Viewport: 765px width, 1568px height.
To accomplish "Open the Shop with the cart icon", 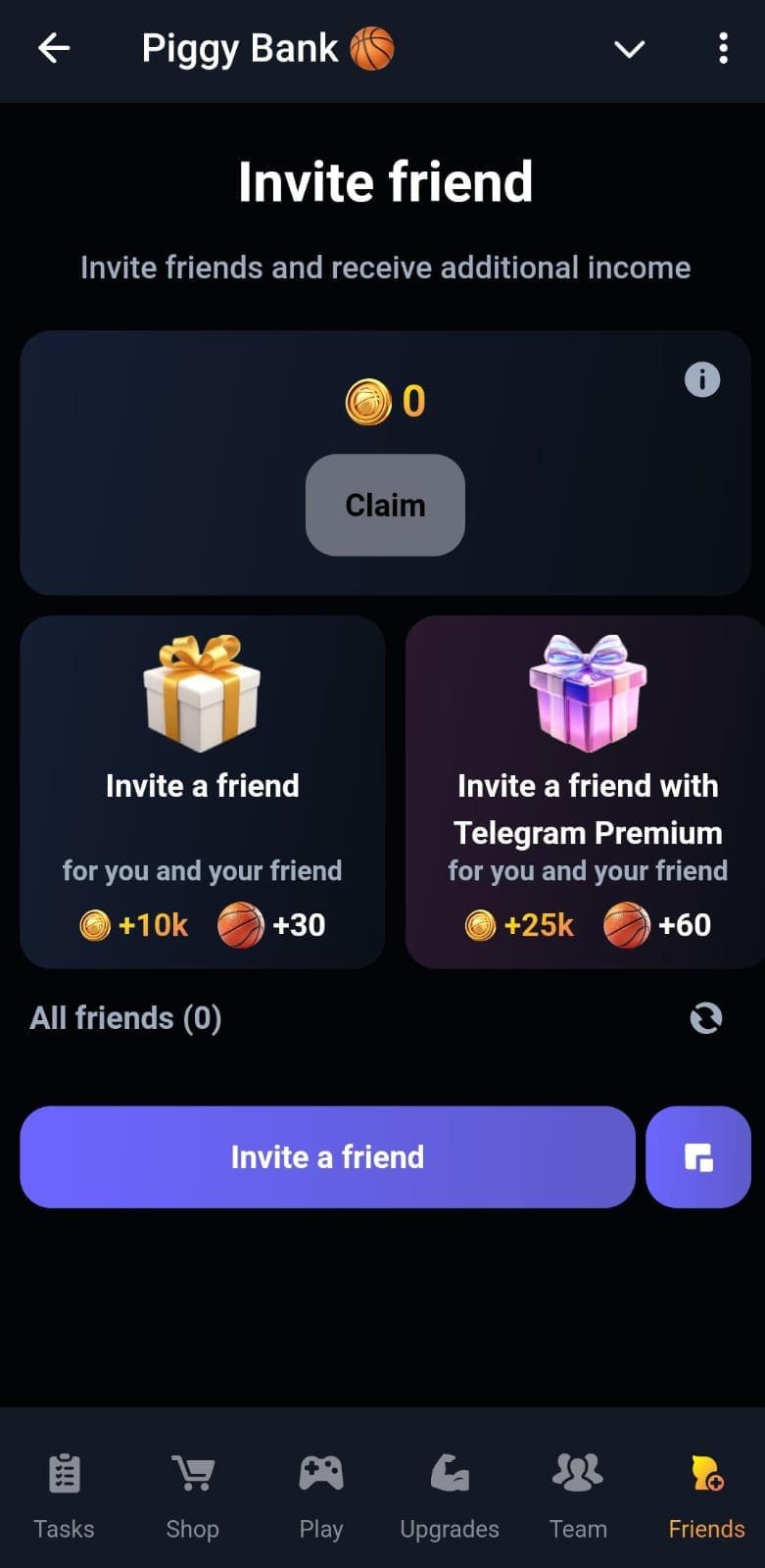I will point(192,1494).
